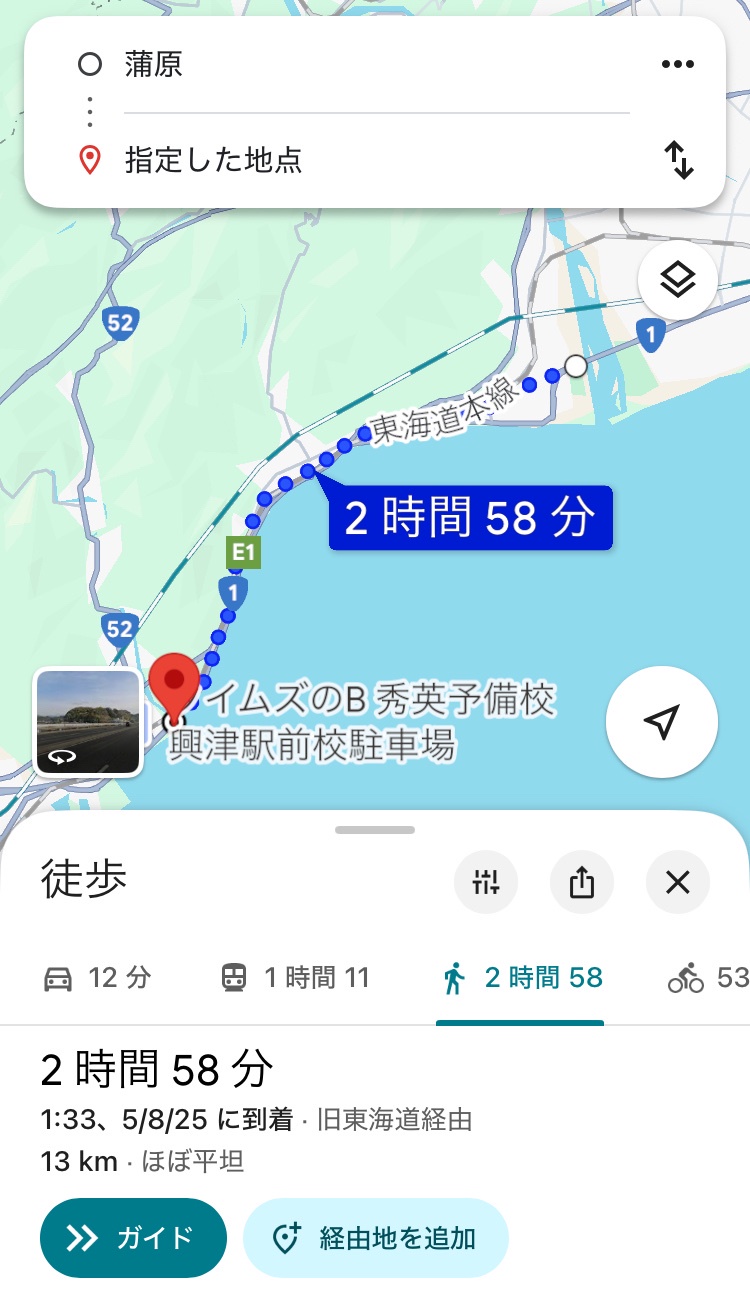
Task: Switch to the car 12 分 tab
Action: point(97,978)
